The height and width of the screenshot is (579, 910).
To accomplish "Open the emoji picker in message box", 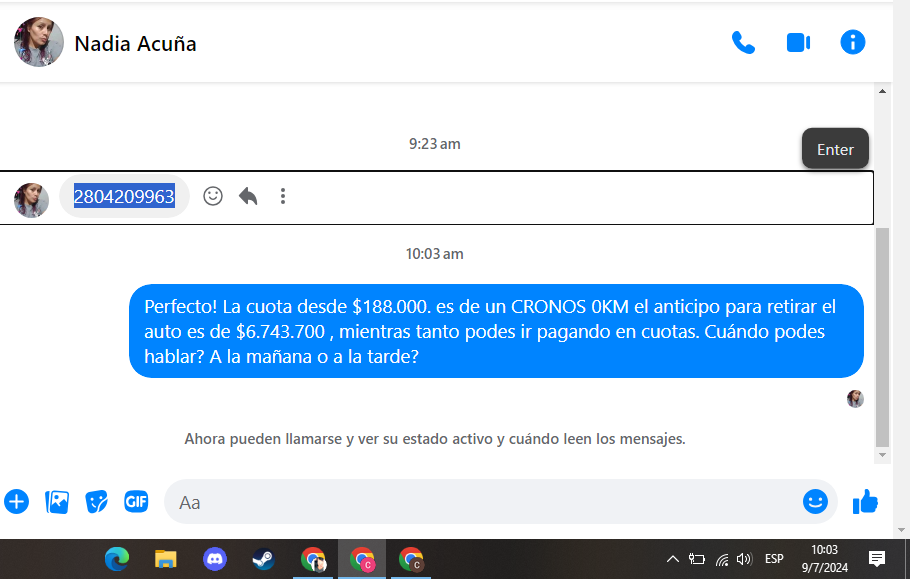I will coord(815,501).
